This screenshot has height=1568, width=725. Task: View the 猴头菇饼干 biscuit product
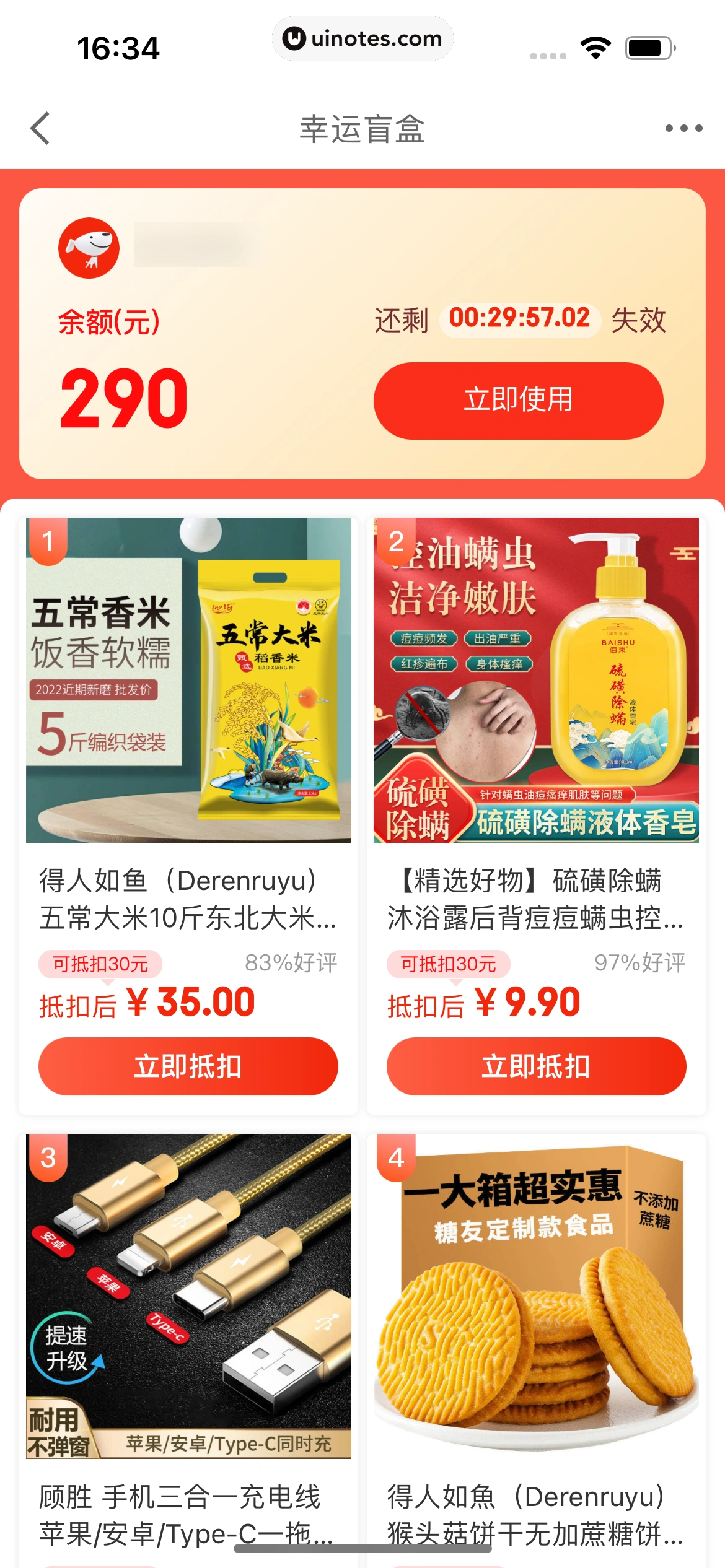pyautogui.click(x=536, y=1296)
